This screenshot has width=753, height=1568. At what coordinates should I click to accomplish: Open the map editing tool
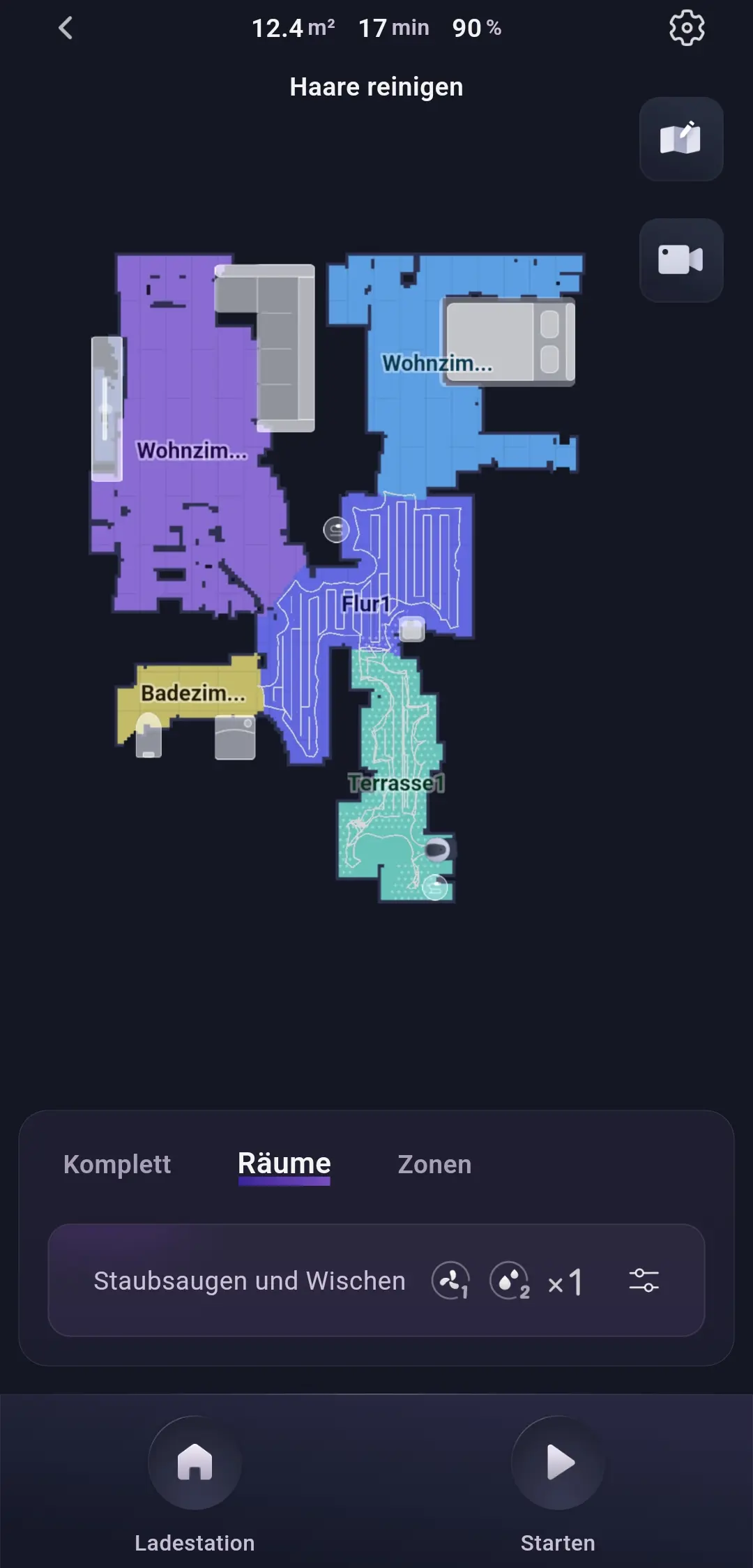680,139
